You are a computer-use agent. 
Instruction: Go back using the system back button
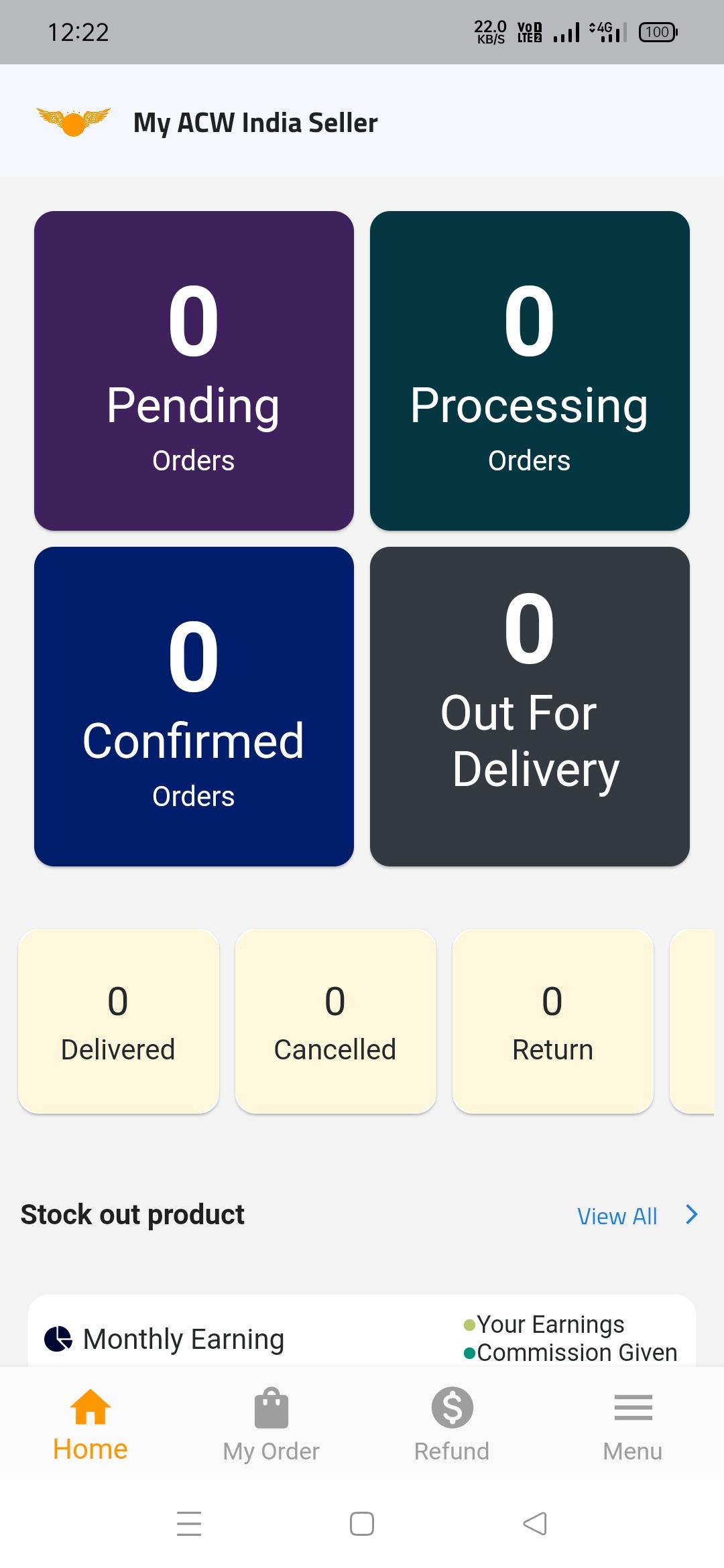[x=535, y=1524]
